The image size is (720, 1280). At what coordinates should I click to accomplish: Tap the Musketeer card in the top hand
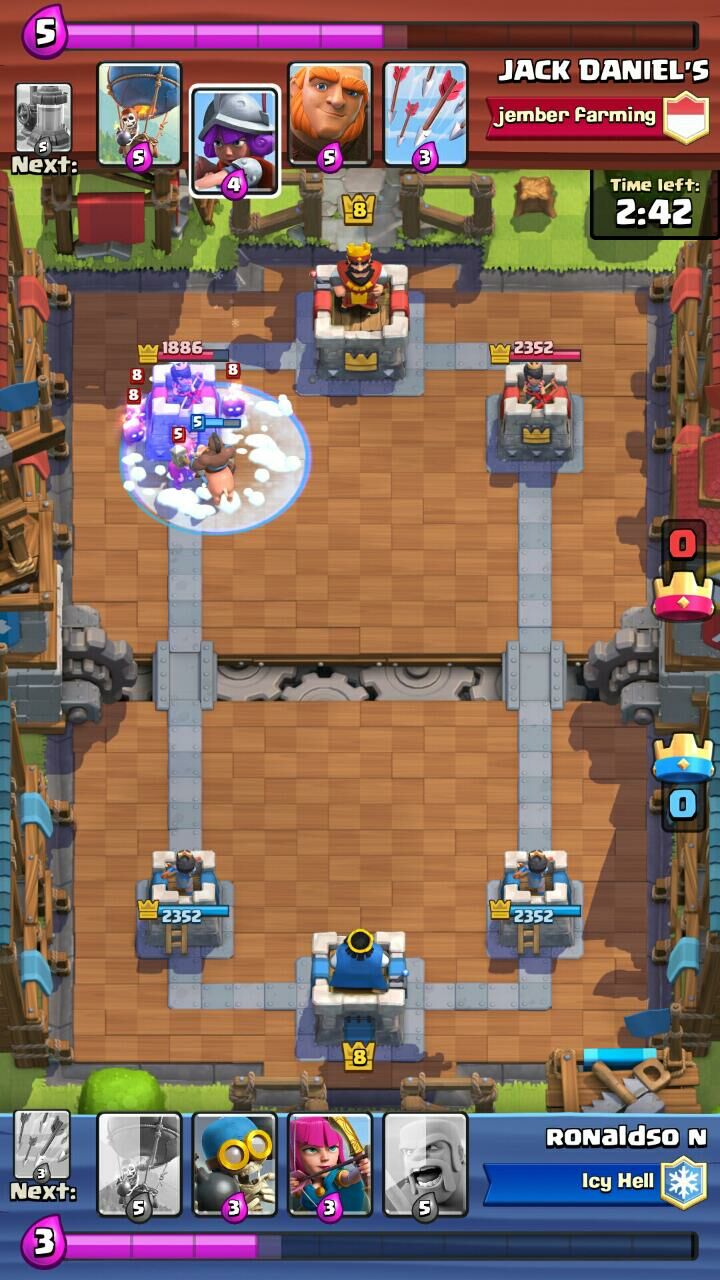click(x=234, y=135)
